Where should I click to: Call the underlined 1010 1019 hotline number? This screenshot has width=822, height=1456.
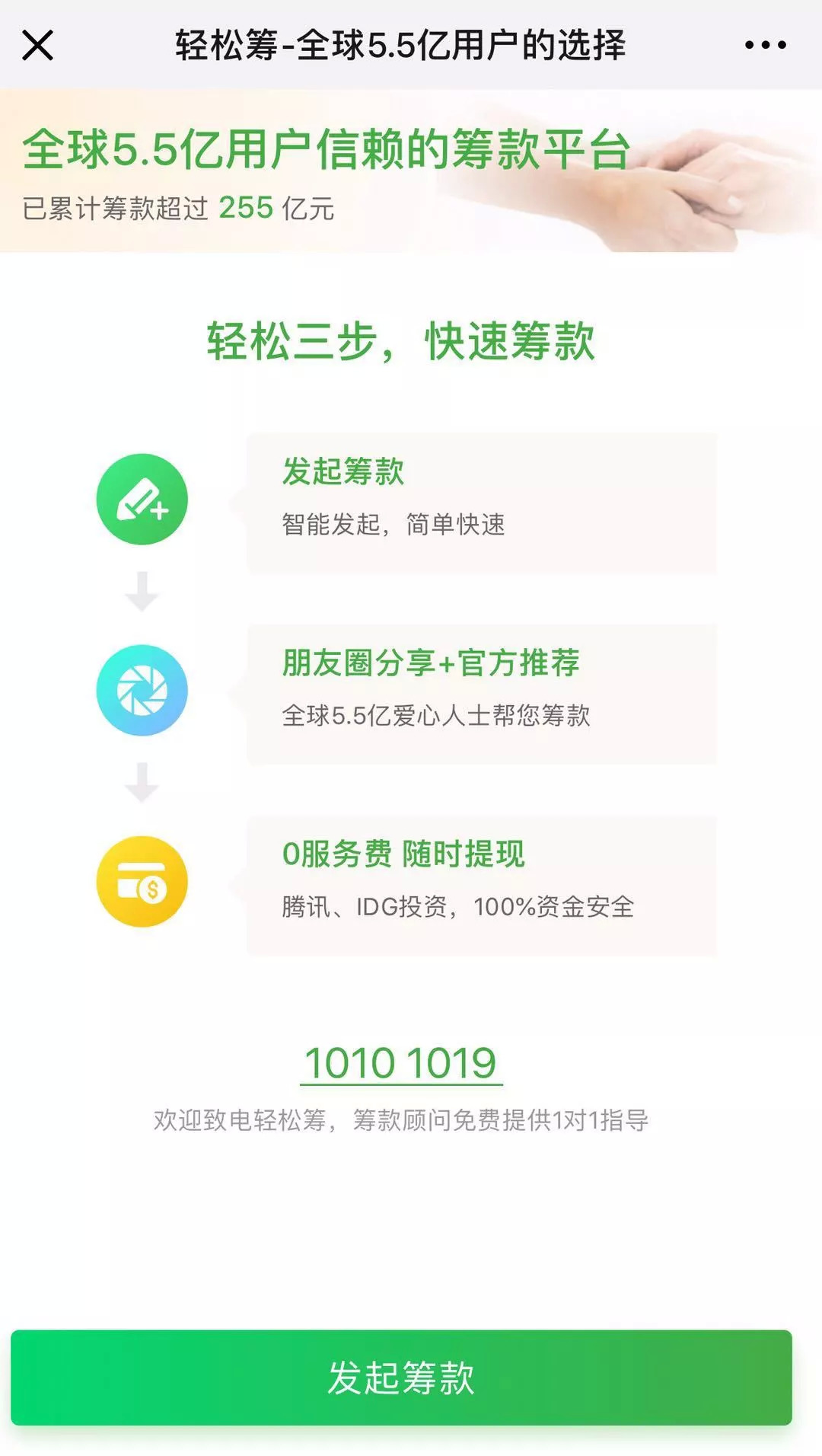click(401, 1063)
